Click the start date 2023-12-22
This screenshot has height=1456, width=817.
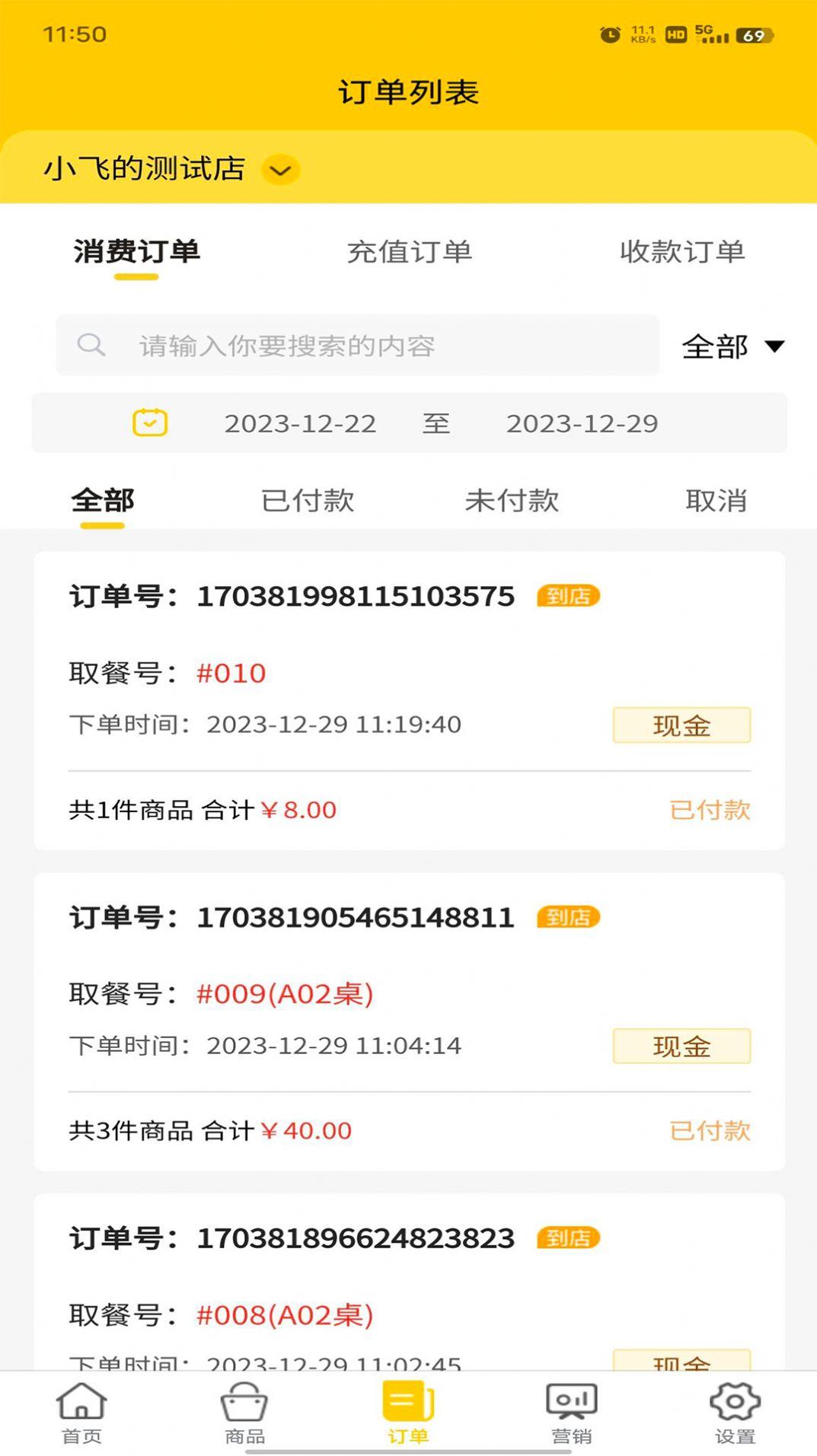point(301,424)
